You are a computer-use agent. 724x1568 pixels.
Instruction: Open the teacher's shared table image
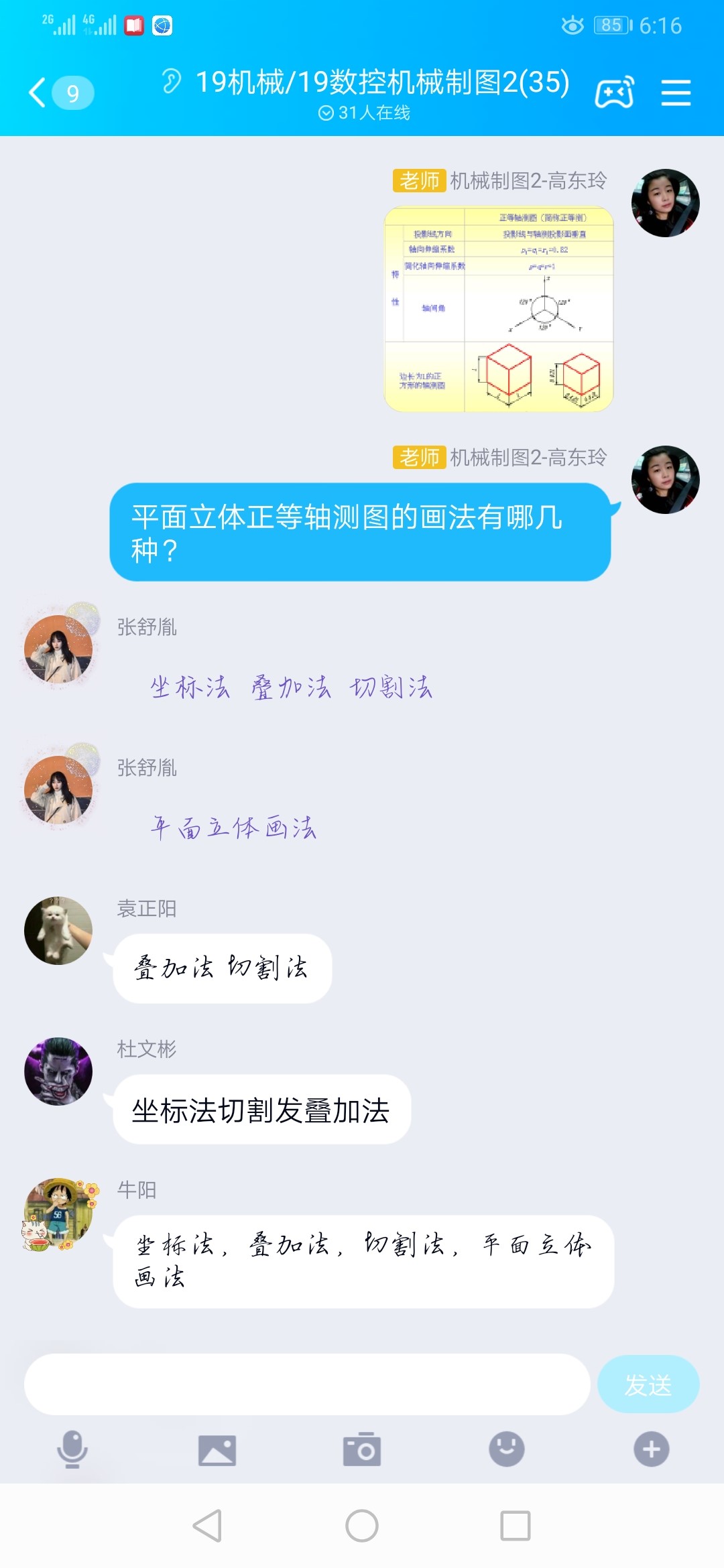click(x=499, y=309)
